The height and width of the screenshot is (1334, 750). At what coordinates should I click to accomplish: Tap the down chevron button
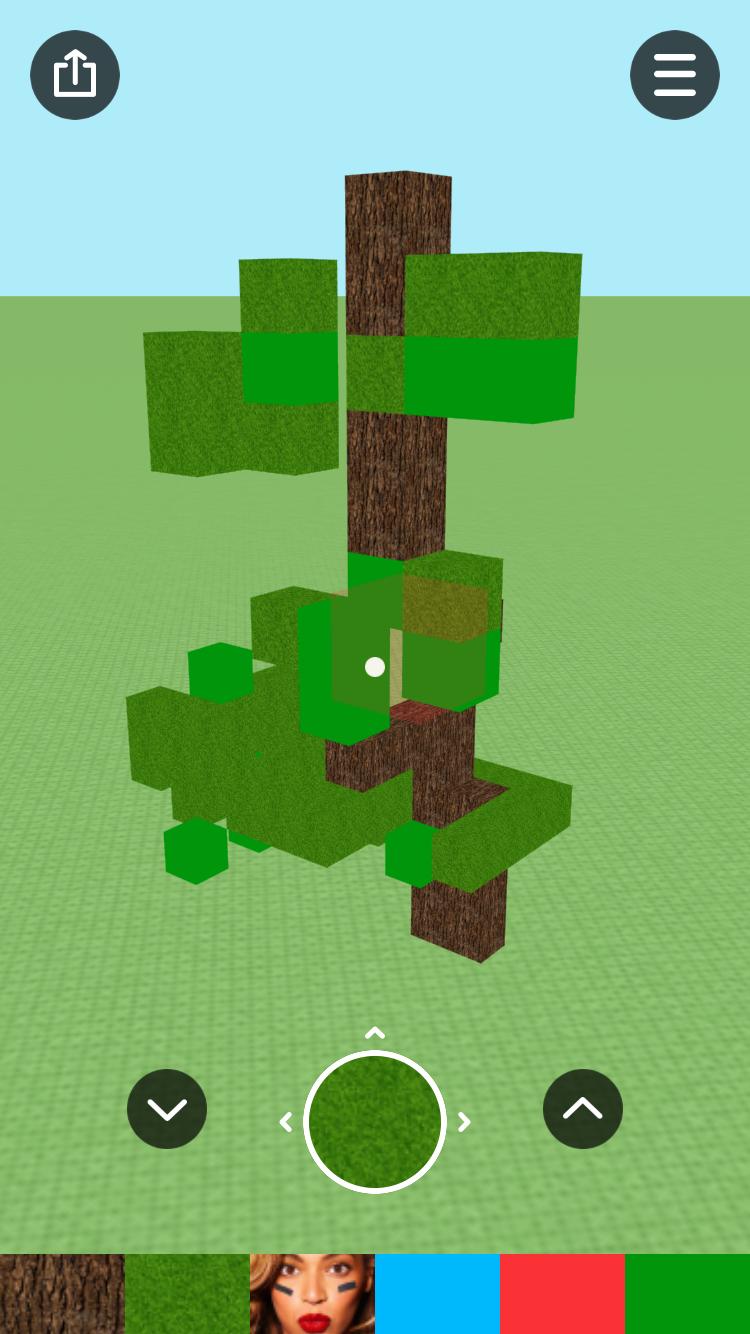167,1109
